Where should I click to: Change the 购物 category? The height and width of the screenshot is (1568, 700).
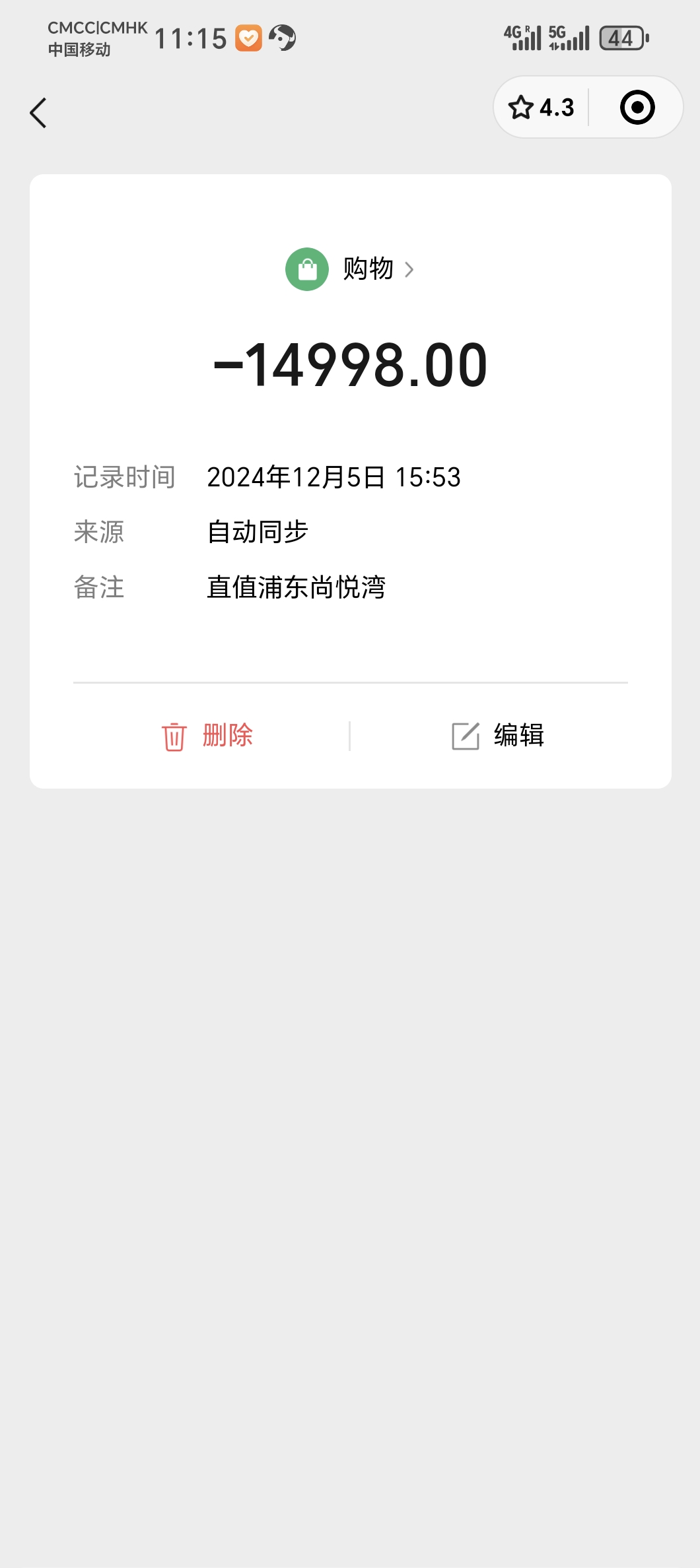350,269
